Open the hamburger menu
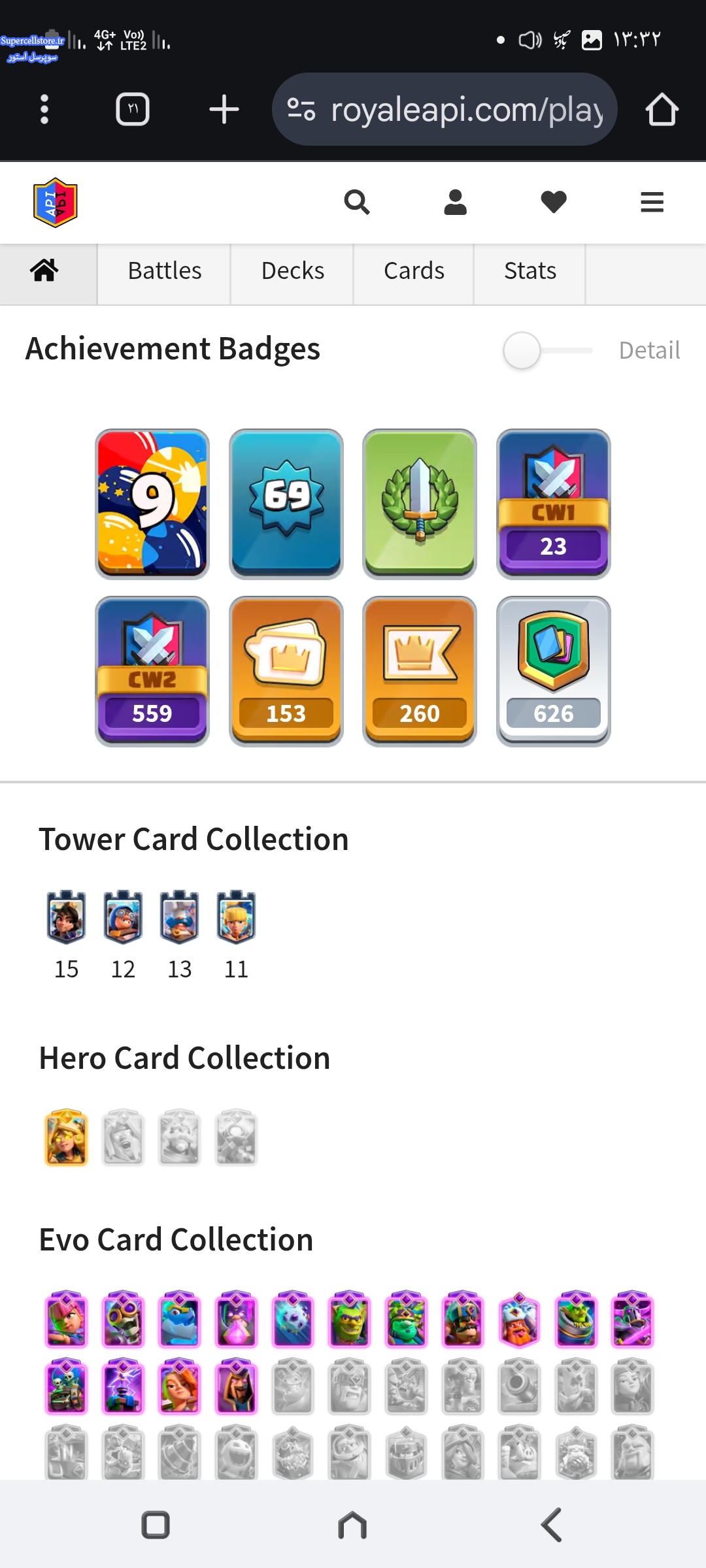Screen dimensions: 706x1568 (652, 203)
